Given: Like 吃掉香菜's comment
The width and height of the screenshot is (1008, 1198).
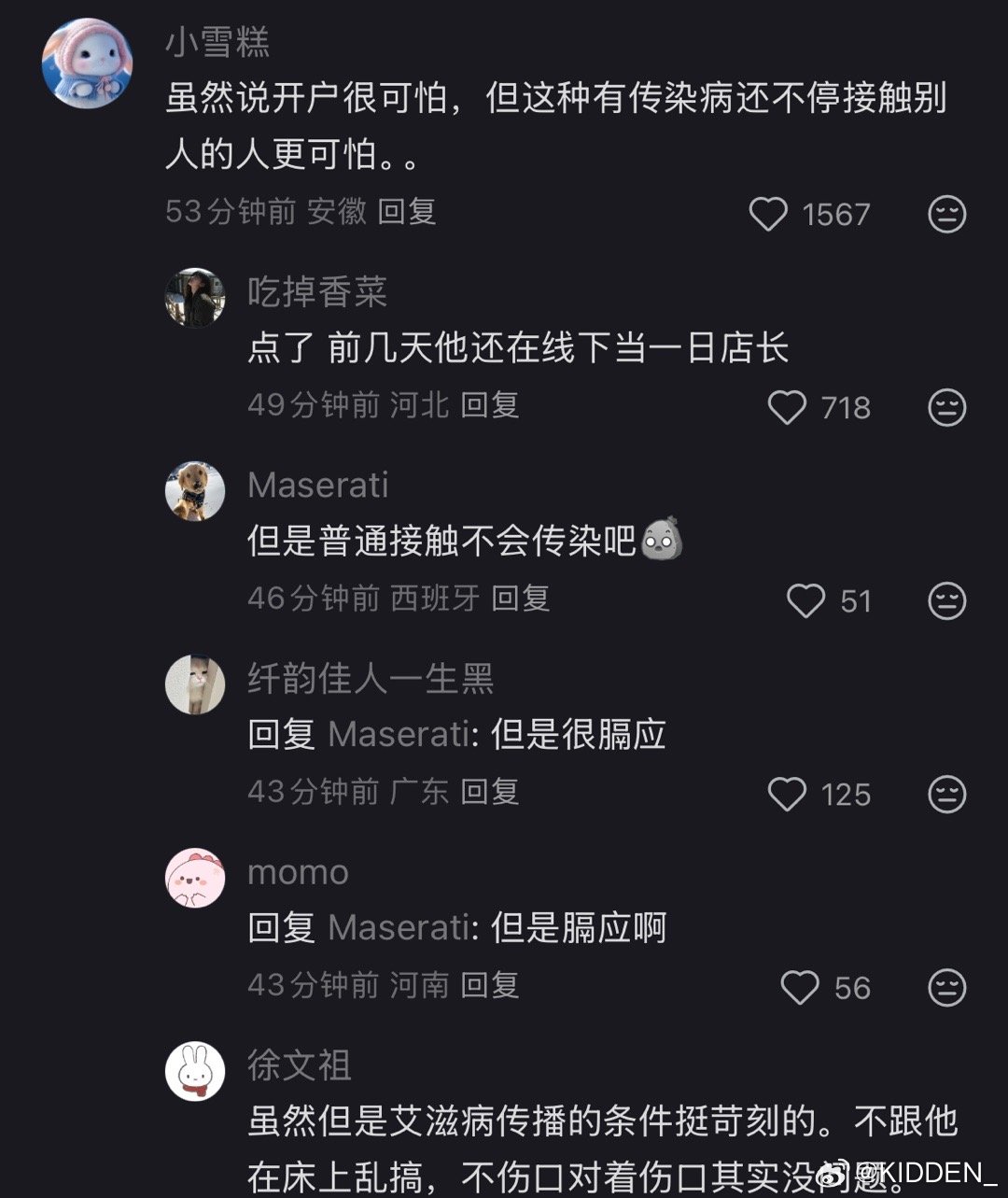Looking at the screenshot, I should point(787,407).
